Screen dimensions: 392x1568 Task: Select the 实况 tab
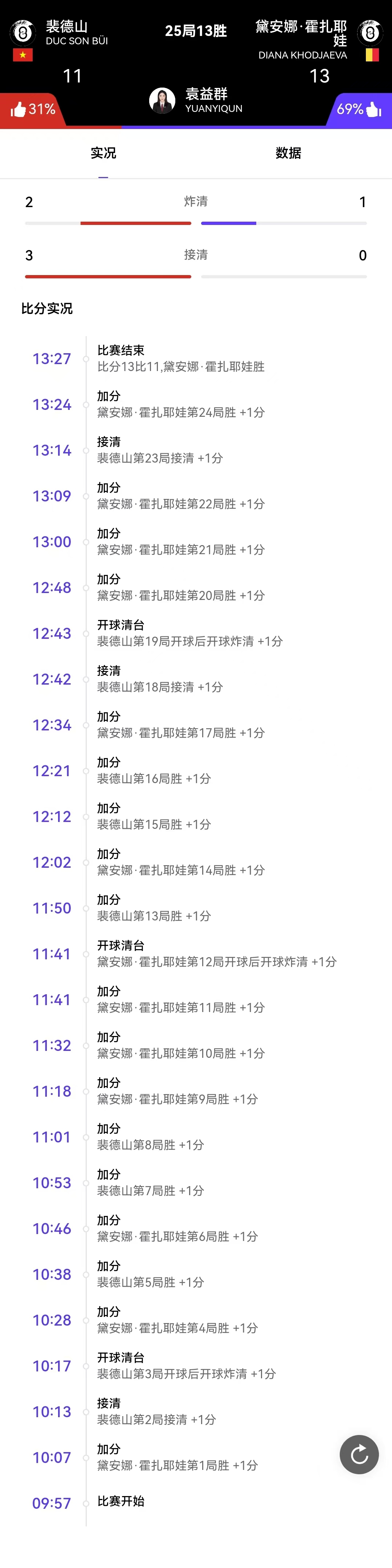pyautogui.click(x=103, y=153)
